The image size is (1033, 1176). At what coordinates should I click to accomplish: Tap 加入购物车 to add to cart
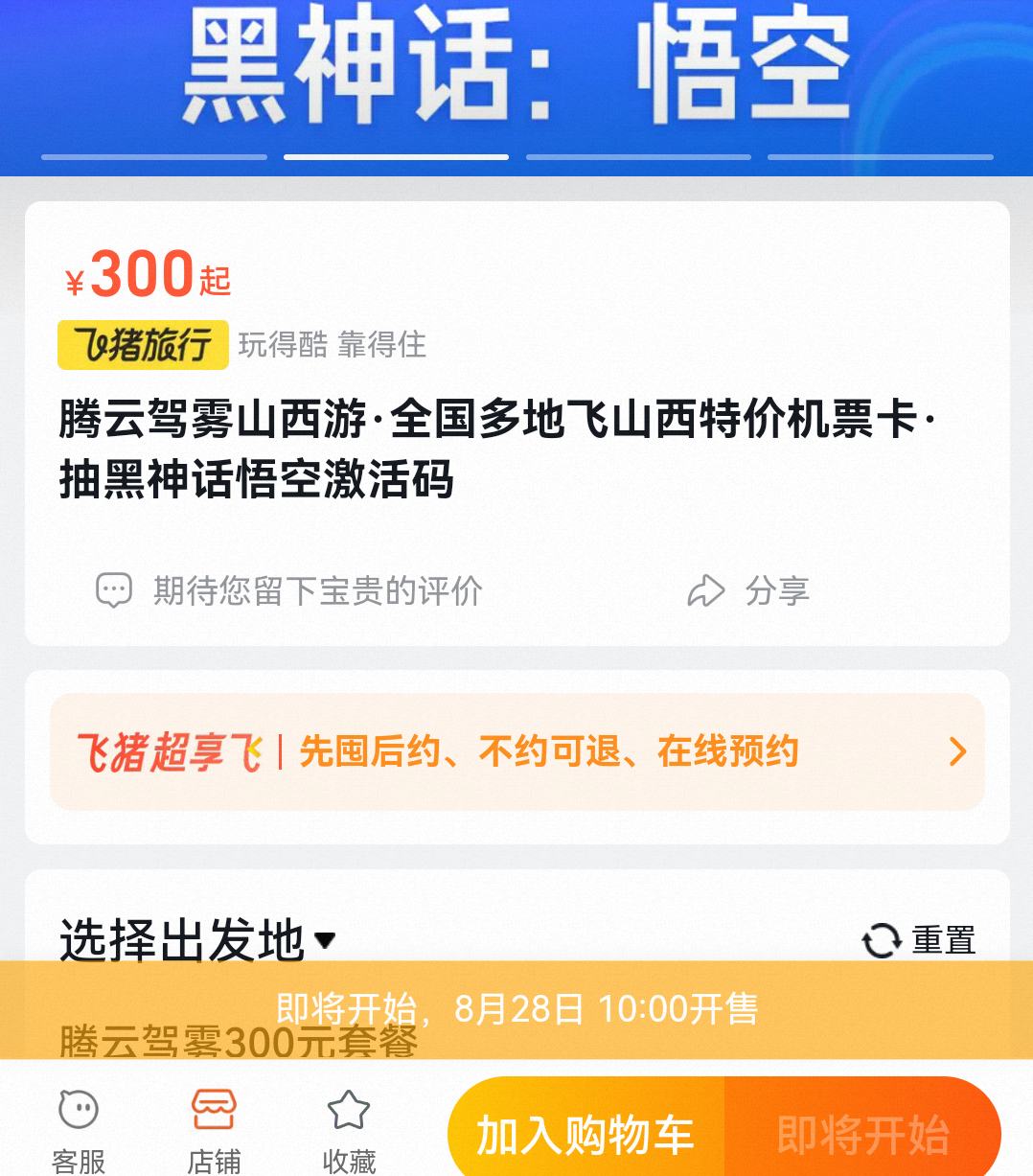click(585, 1135)
